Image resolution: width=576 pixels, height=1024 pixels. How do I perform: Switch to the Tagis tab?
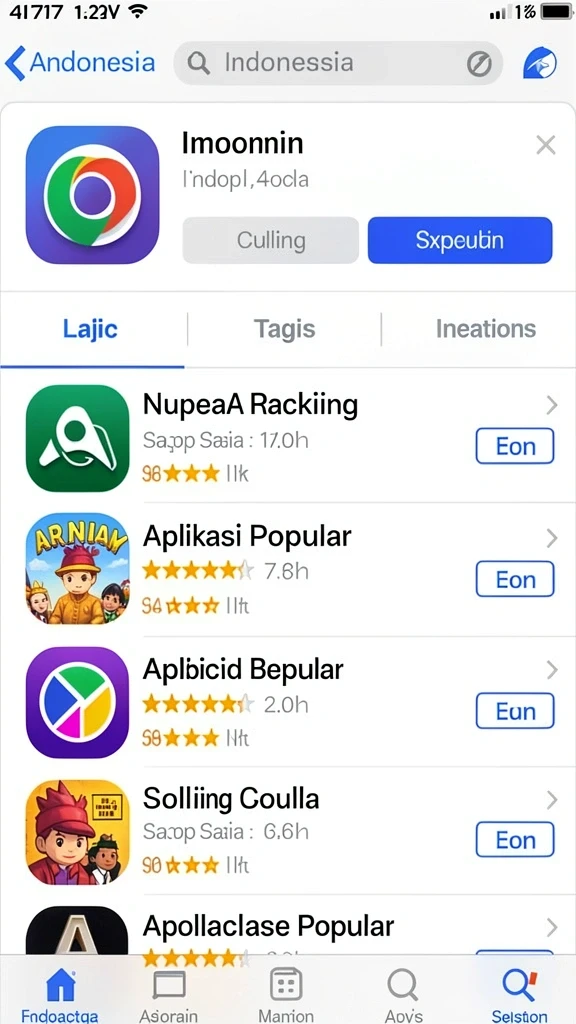[x=285, y=328]
